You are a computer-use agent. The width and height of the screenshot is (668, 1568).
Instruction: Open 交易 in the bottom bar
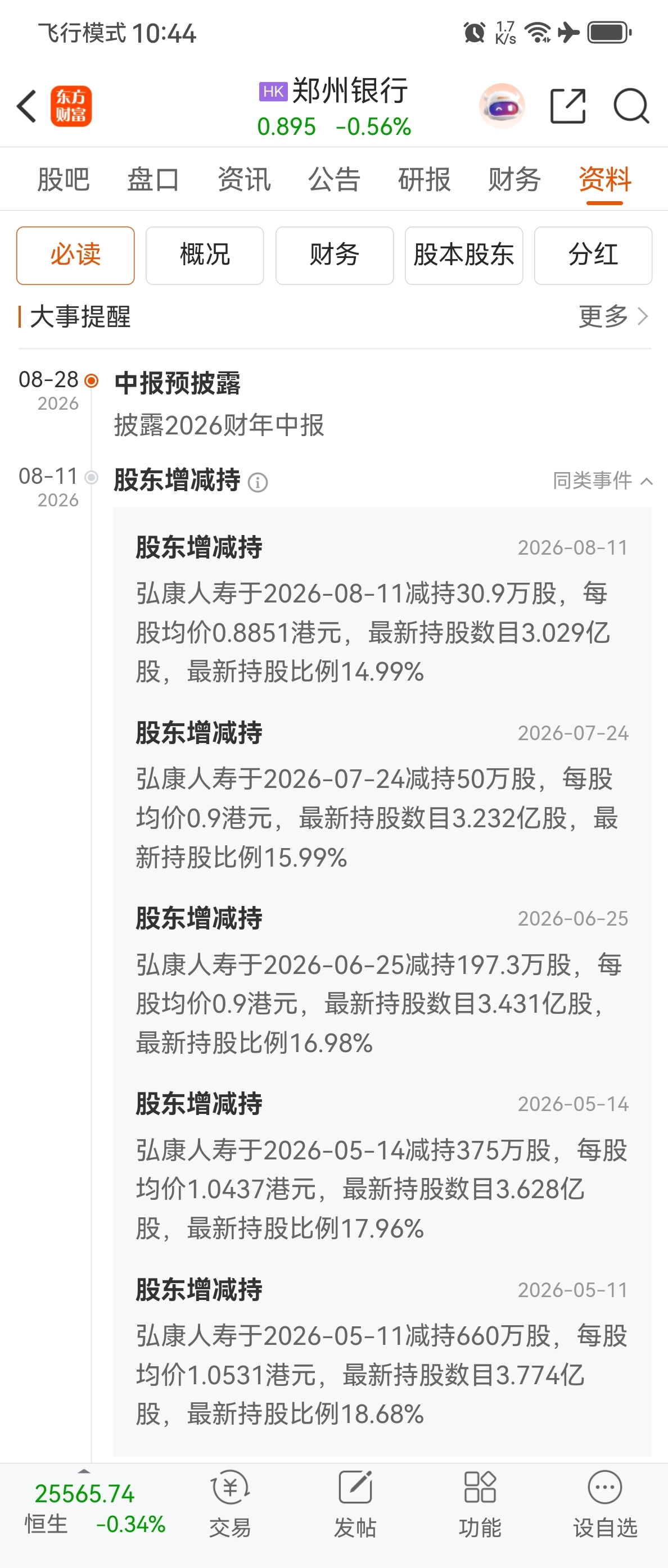(x=230, y=1503)
